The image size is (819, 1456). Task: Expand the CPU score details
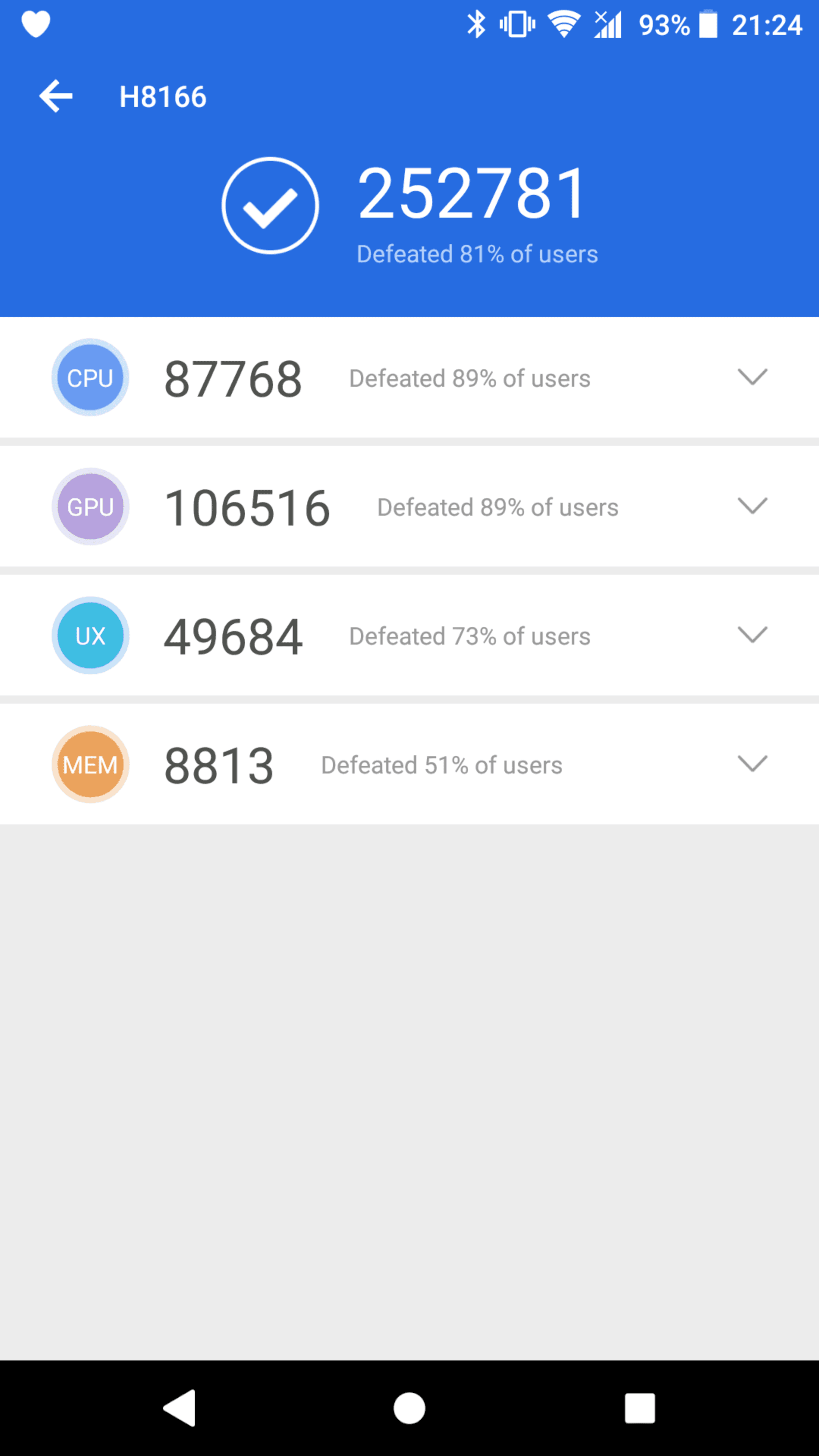tap(752, 377)
